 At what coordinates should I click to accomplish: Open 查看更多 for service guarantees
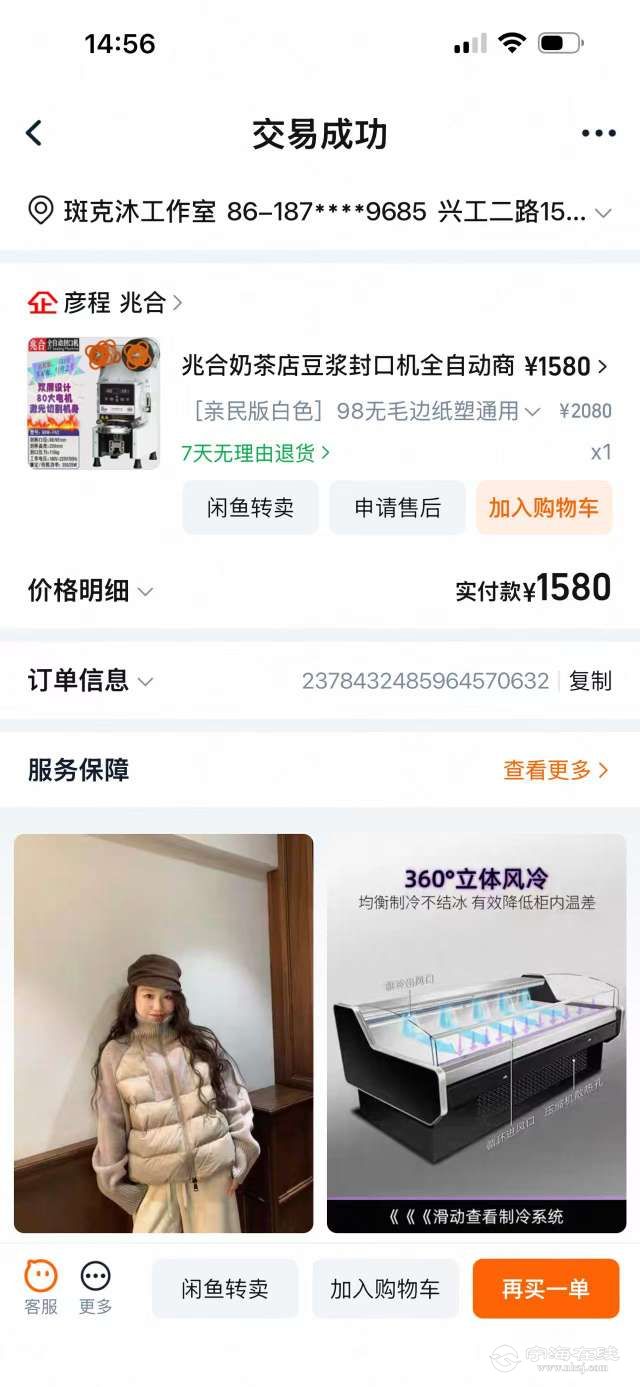click(x=555, y=770)
